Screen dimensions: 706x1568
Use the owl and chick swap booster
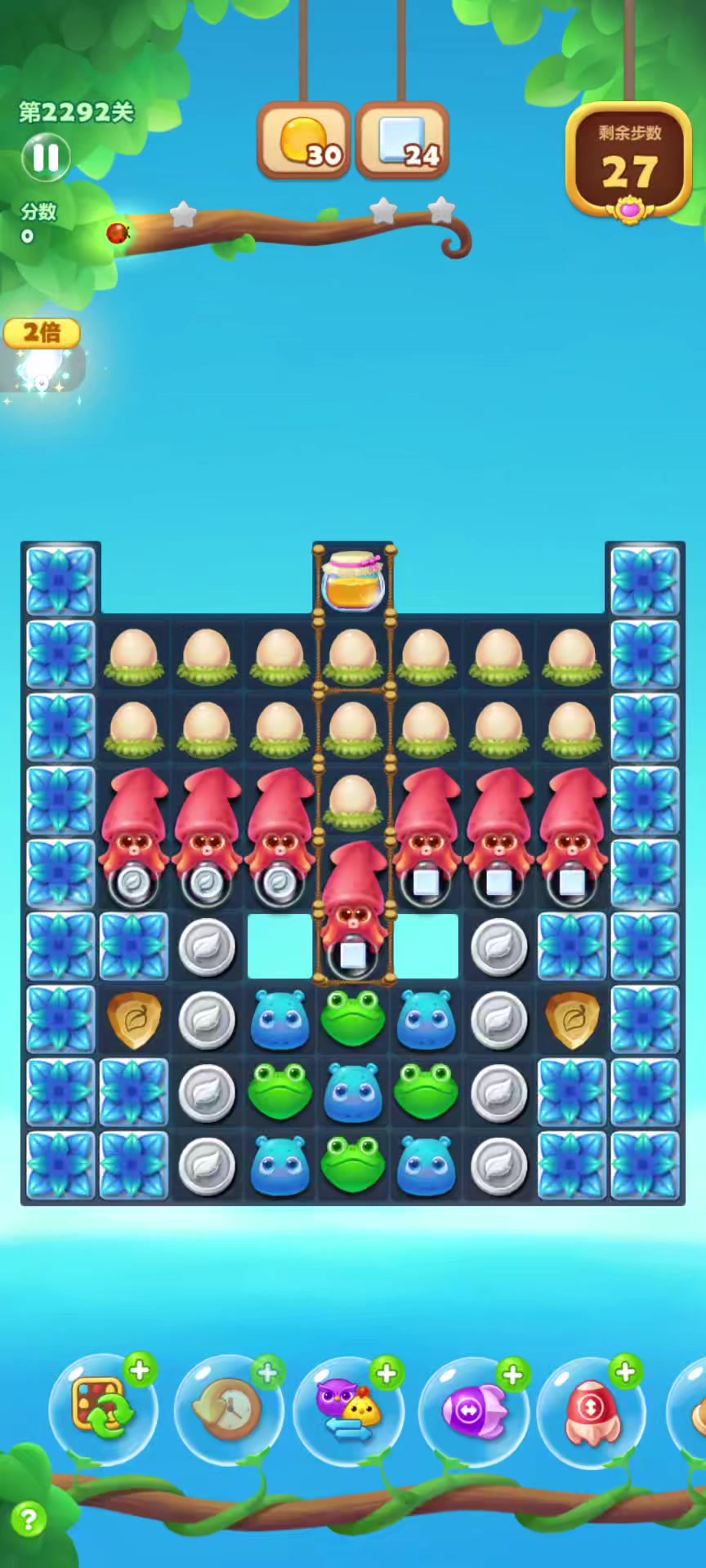point(349,1409)
